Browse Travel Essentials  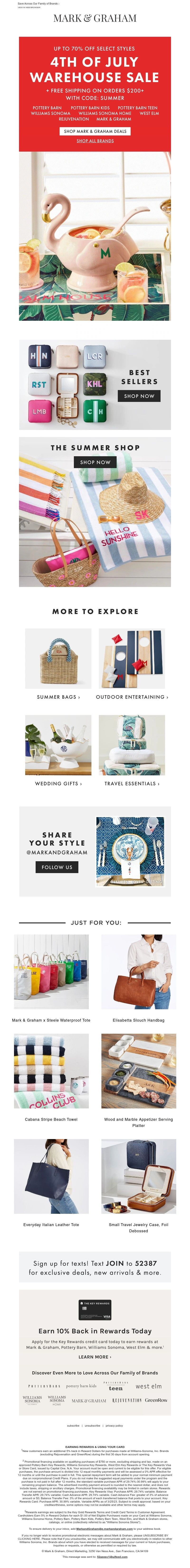pos(132,783)
